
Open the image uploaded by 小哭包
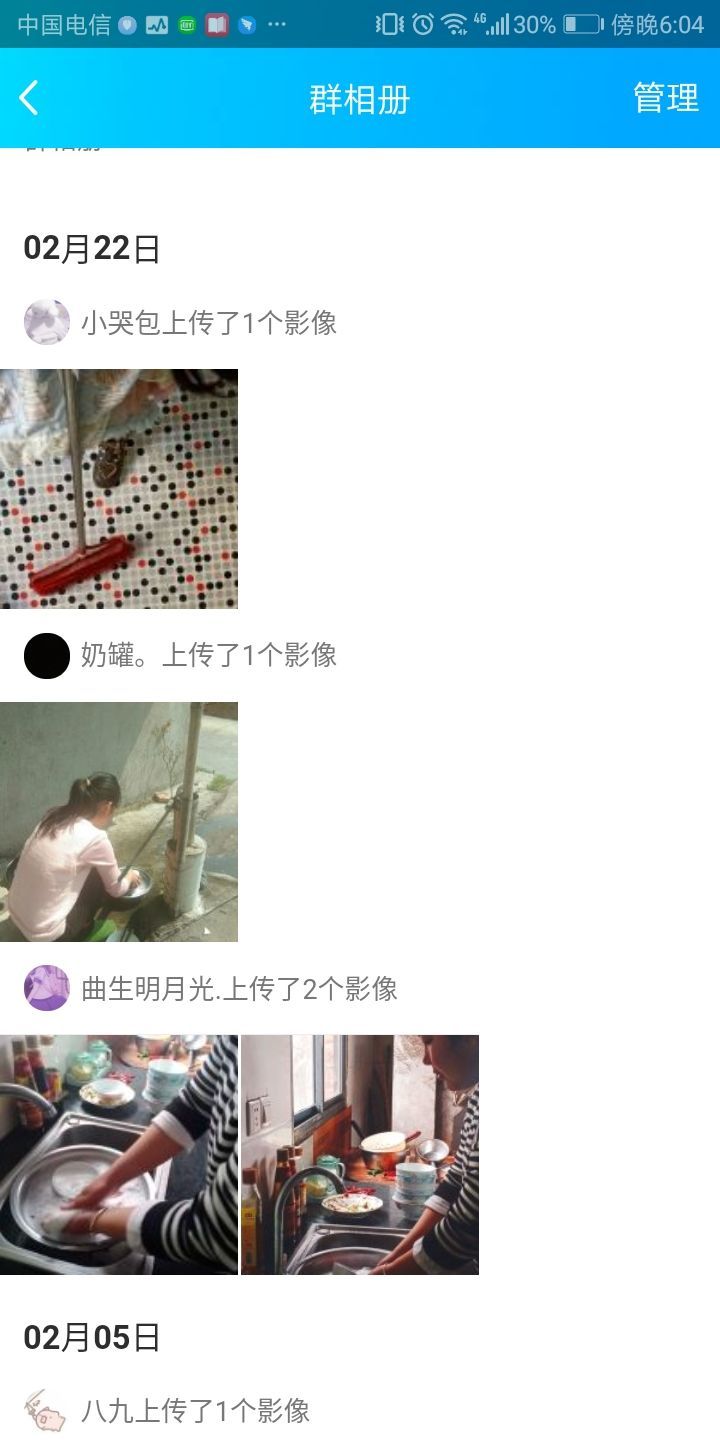[119, 488]
